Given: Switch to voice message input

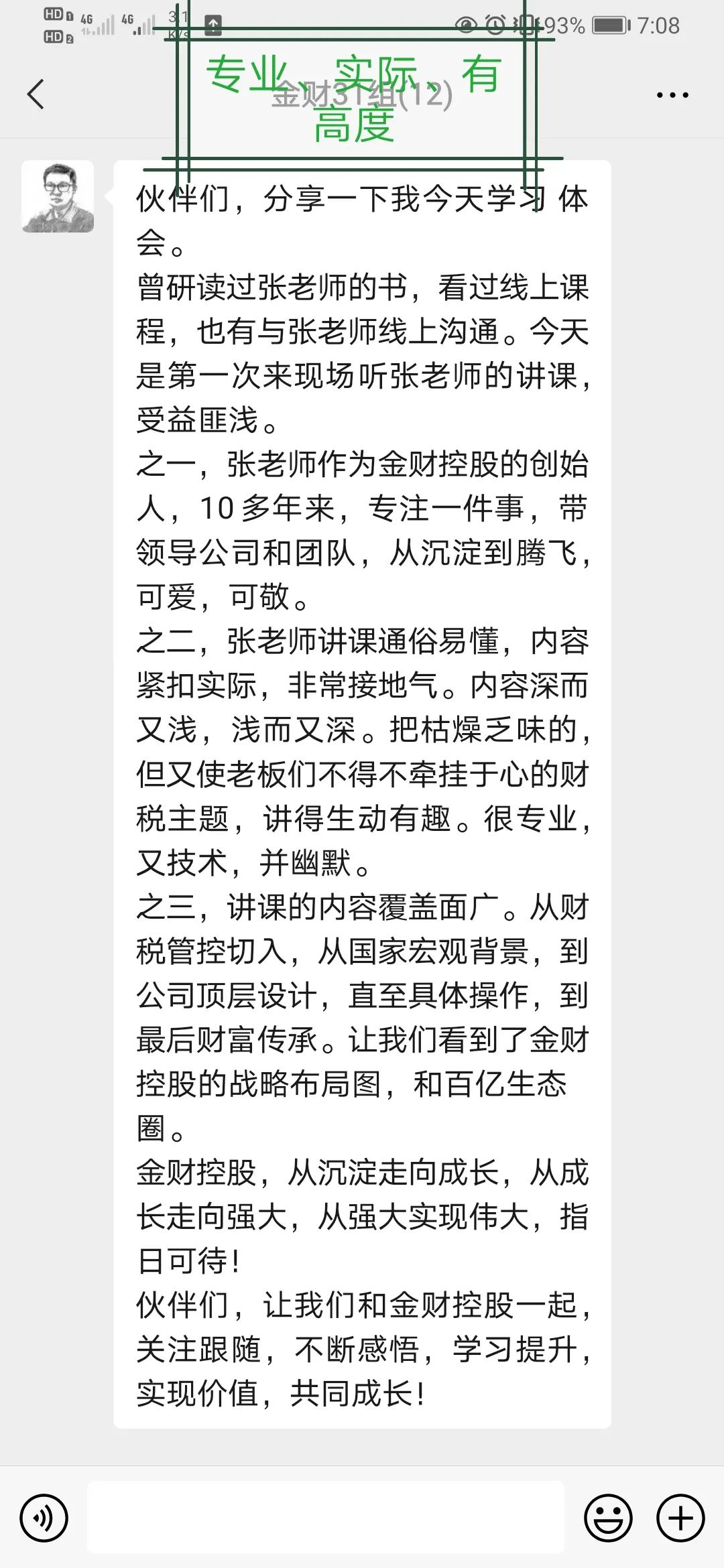Looking at the screenshot, I should [44, 1517].
